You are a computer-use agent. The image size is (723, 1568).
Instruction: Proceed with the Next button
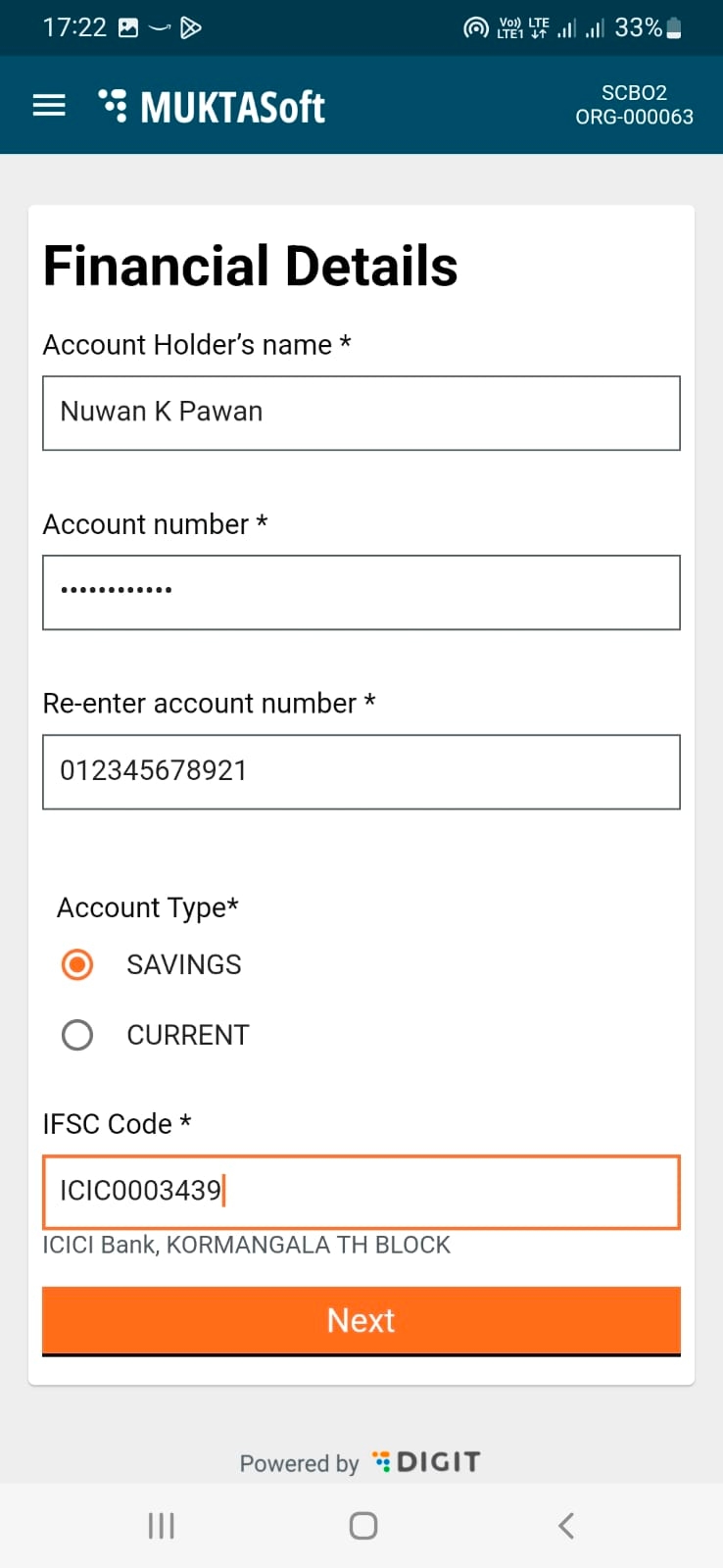click(x=361, y=1320)
